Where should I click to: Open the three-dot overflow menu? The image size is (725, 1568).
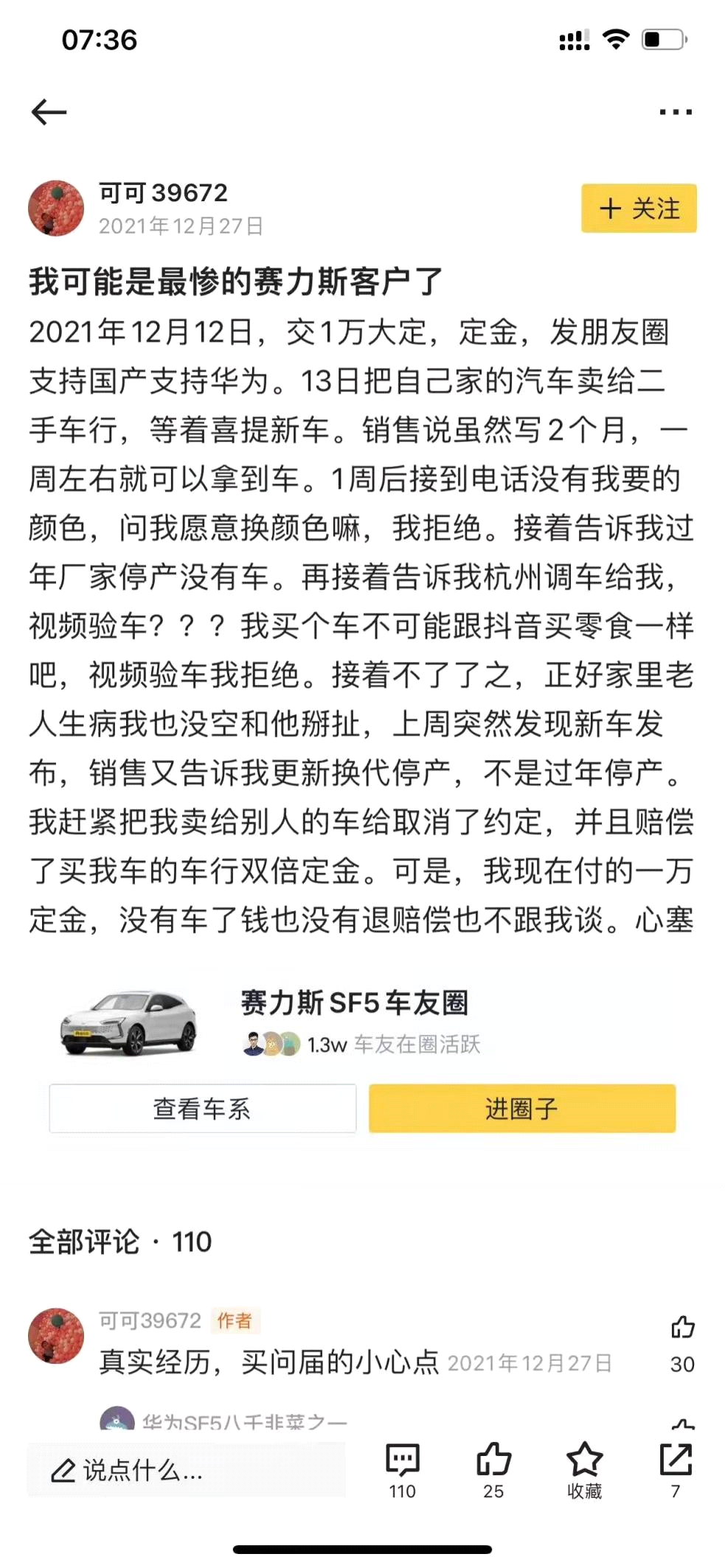tap(675, 112)
